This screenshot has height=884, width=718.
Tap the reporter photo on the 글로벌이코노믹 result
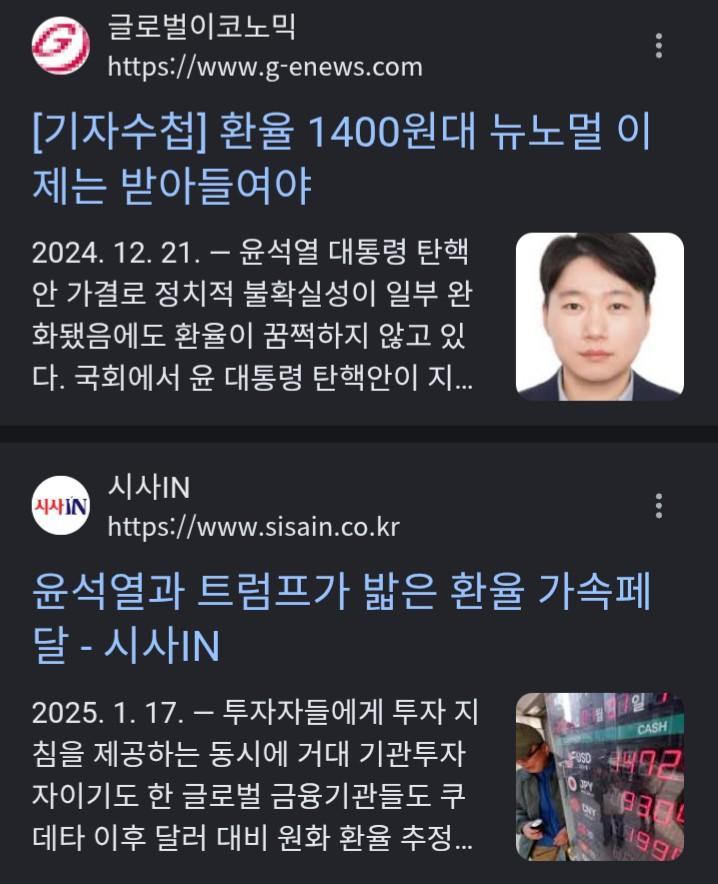coord(599,317)
